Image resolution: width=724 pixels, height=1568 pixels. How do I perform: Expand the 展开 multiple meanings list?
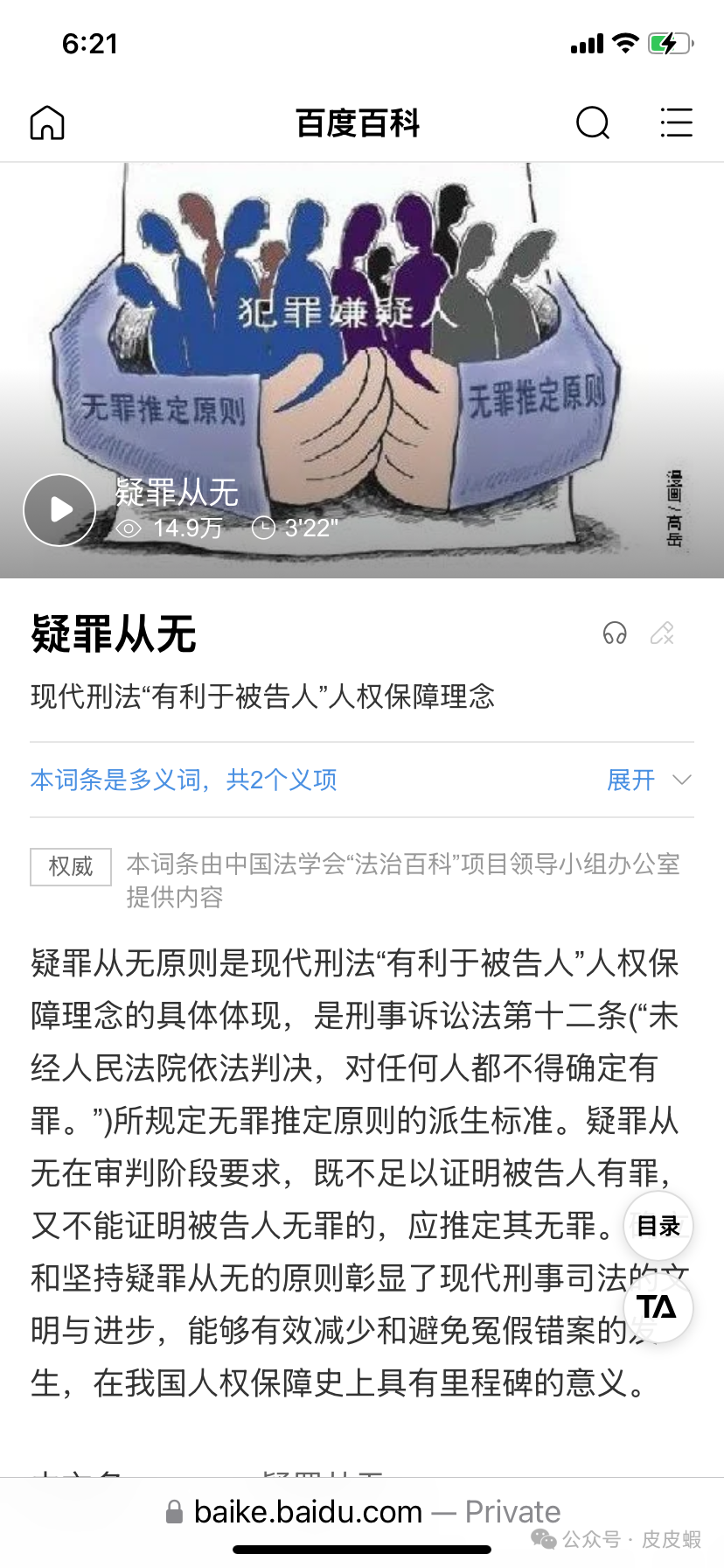[649, 780]
